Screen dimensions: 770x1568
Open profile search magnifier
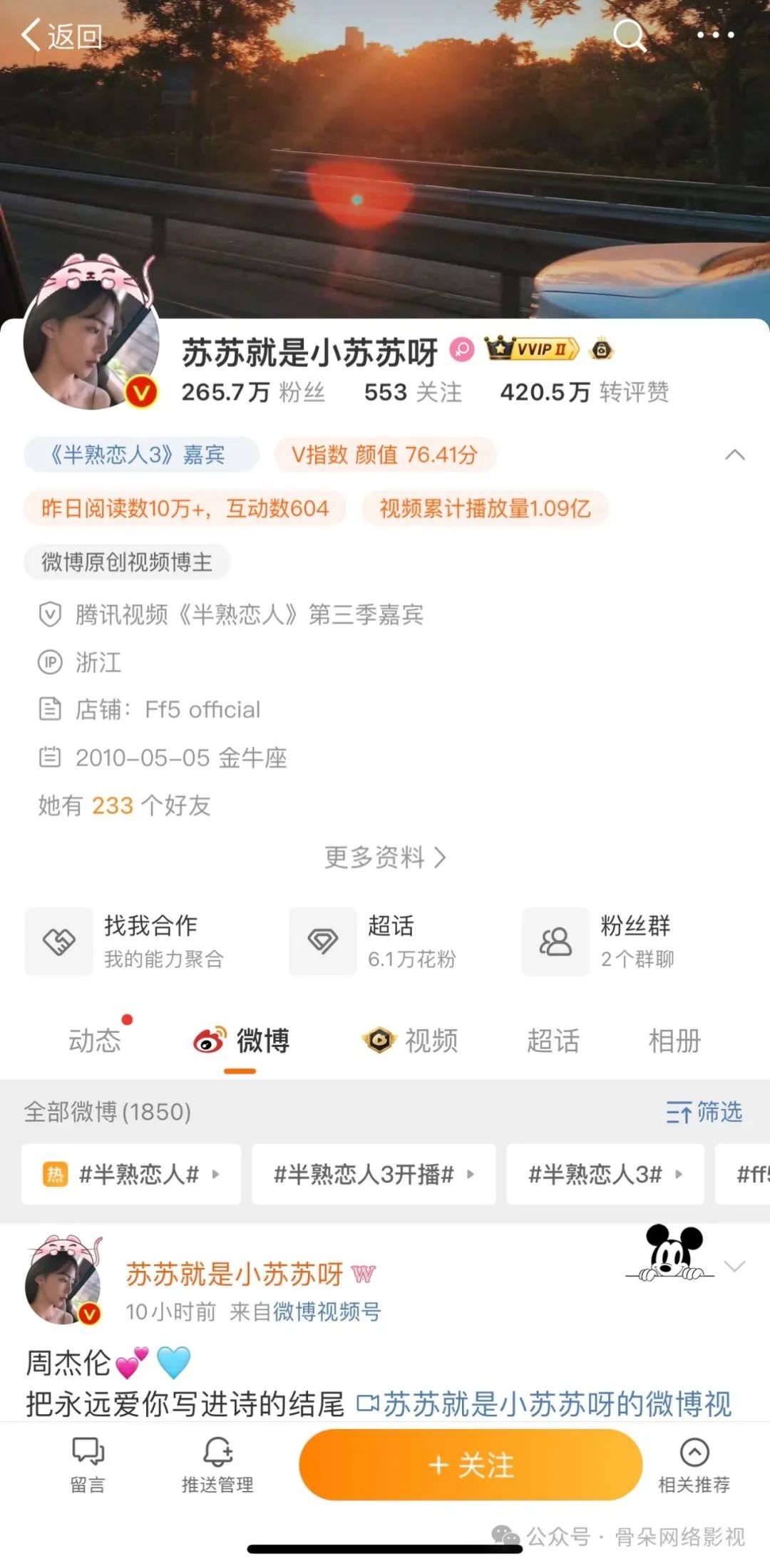click(x=629, y=34)
